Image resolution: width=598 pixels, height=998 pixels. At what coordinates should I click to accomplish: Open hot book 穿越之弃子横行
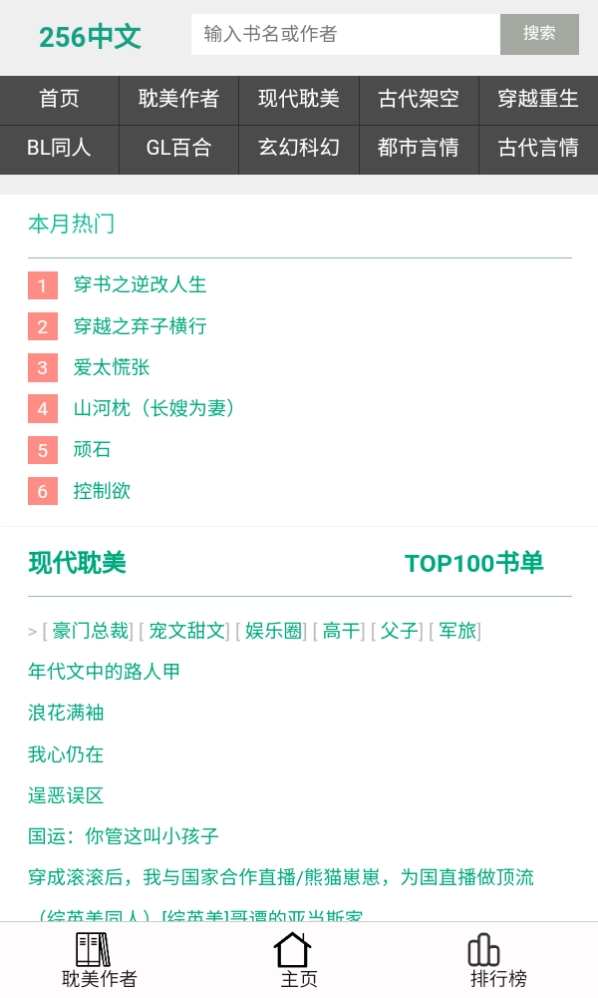click(140, 326)
